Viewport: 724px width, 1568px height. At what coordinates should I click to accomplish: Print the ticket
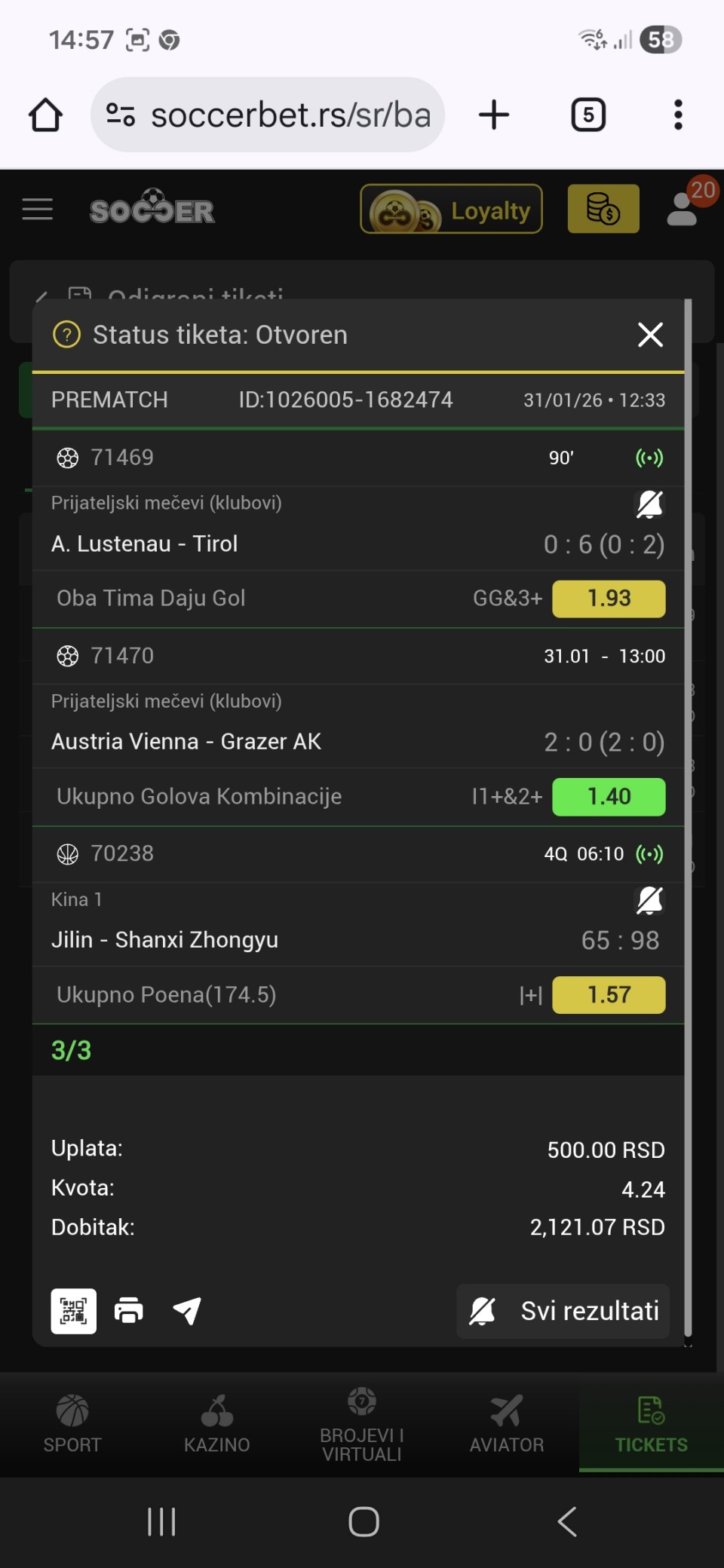[129, 1311]
